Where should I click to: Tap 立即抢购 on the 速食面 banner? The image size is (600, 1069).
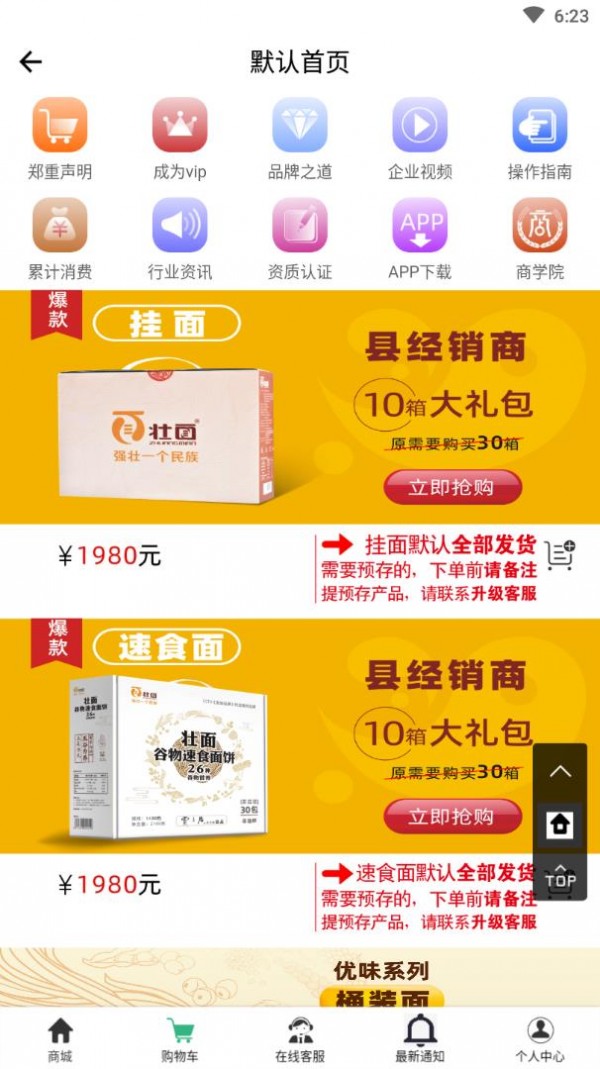452,816
